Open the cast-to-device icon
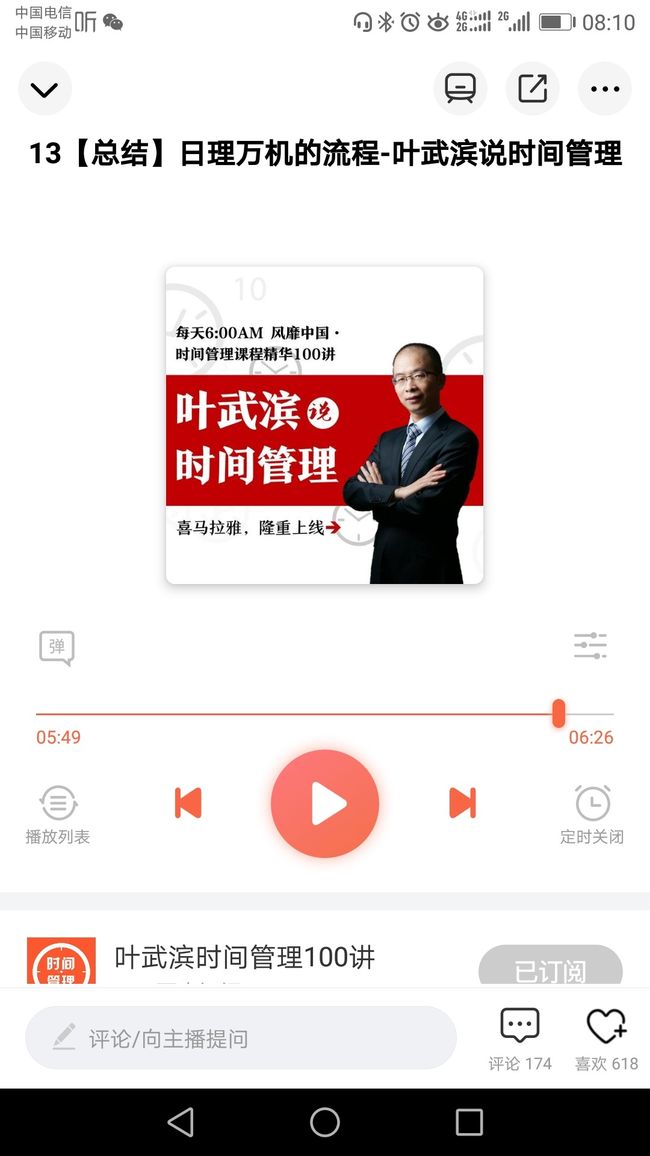The image size is (650, 1156). pos(460,89)
